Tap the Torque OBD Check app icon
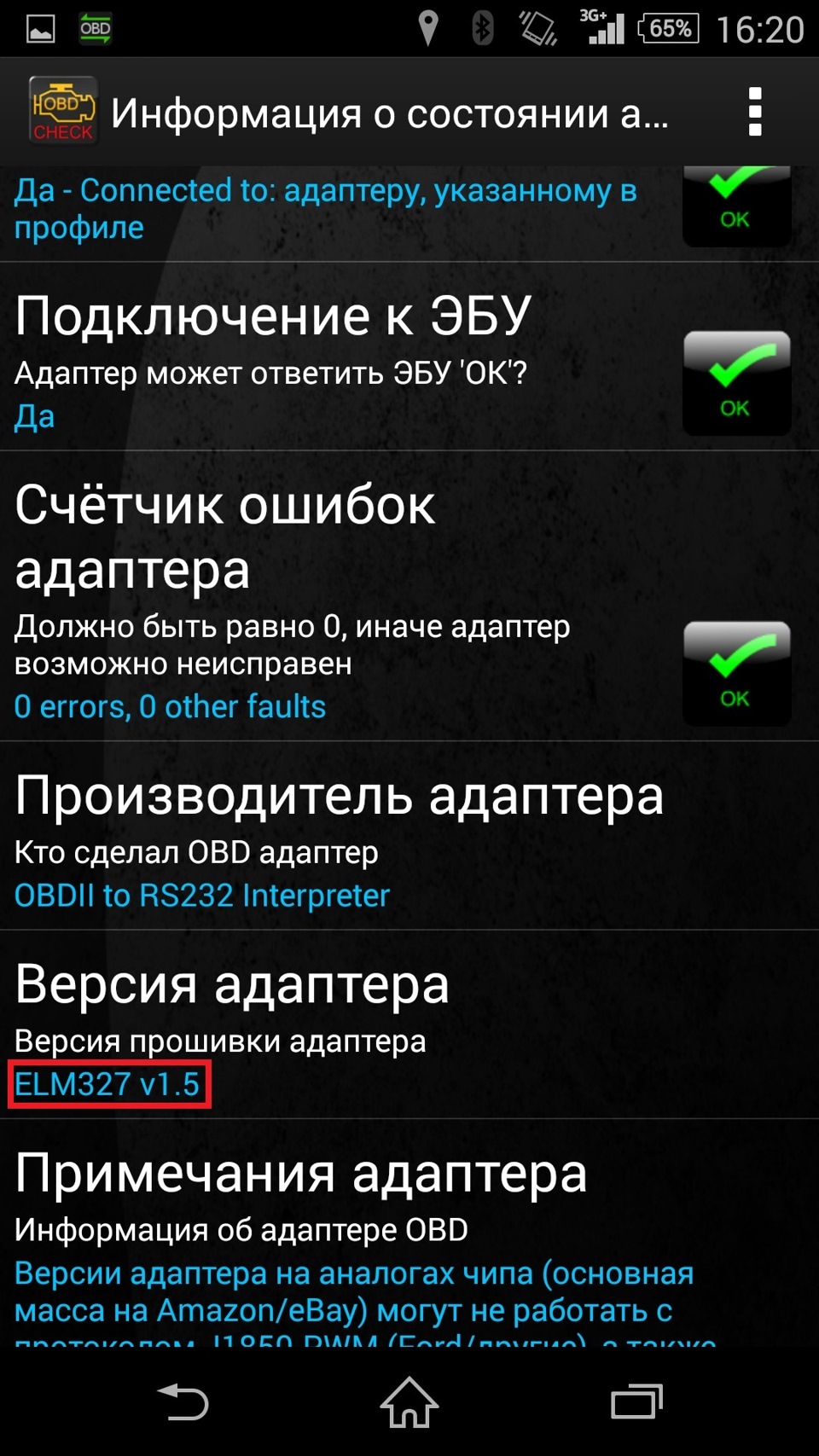Screen dimensions: 819x1456 click(62, 112)
